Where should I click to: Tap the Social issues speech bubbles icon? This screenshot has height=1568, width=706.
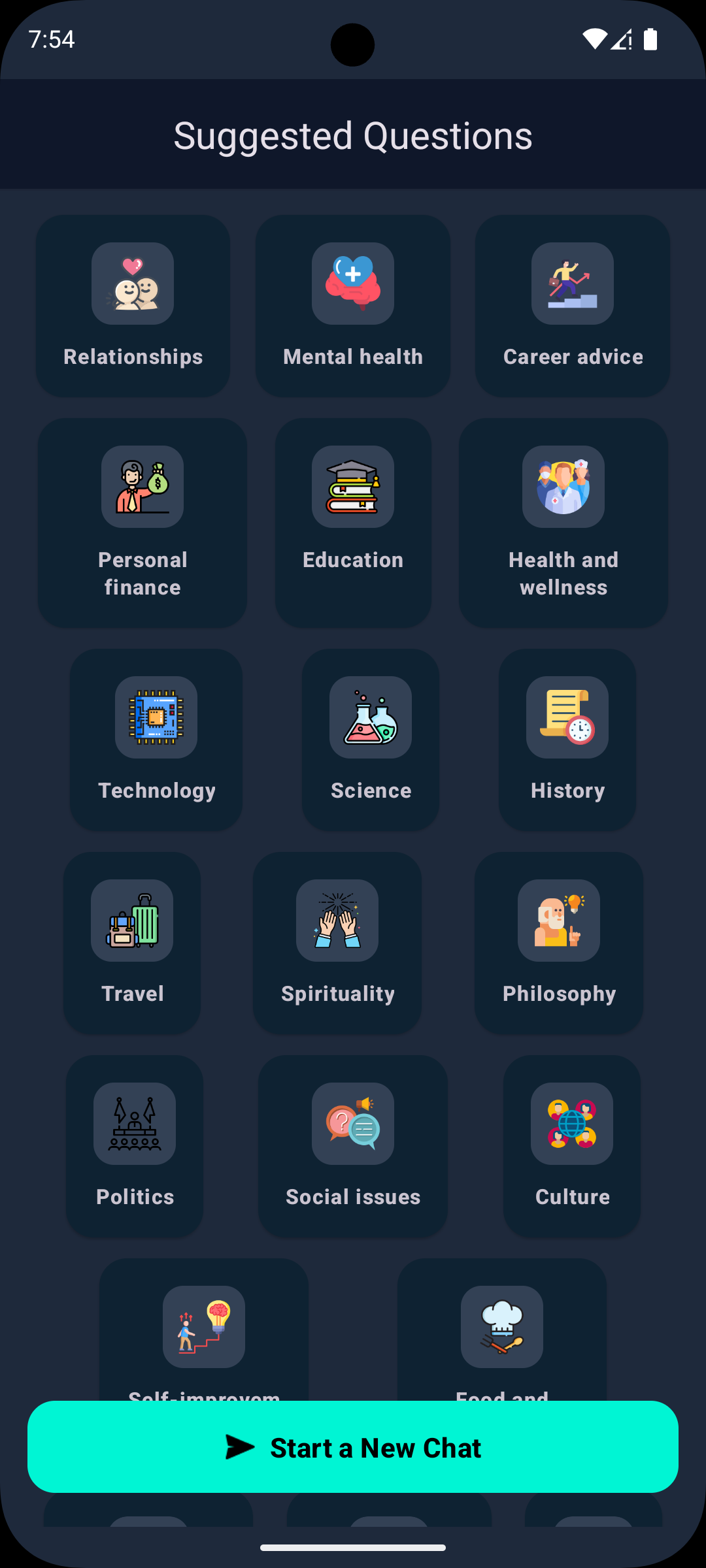[x=352, y=1124]
